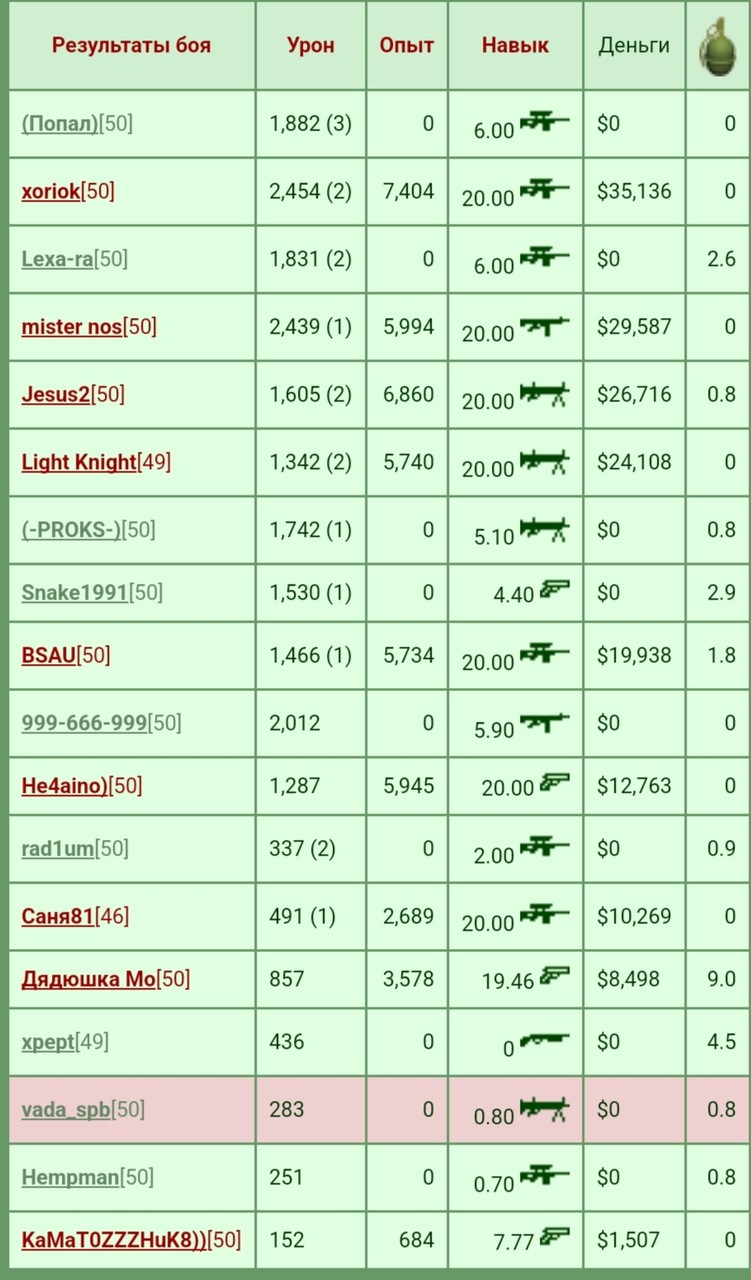Tap the xpept player link
This screenshot has width=751, height=1280.
point(48,1042)
